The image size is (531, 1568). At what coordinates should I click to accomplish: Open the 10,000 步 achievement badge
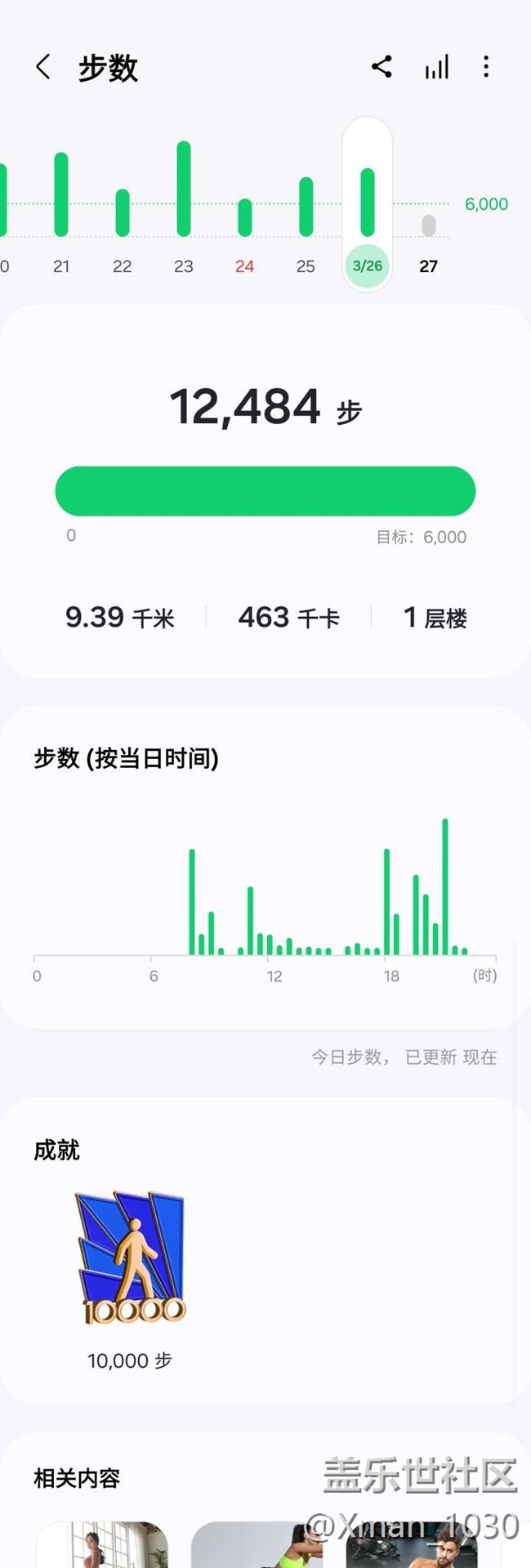131,1258
